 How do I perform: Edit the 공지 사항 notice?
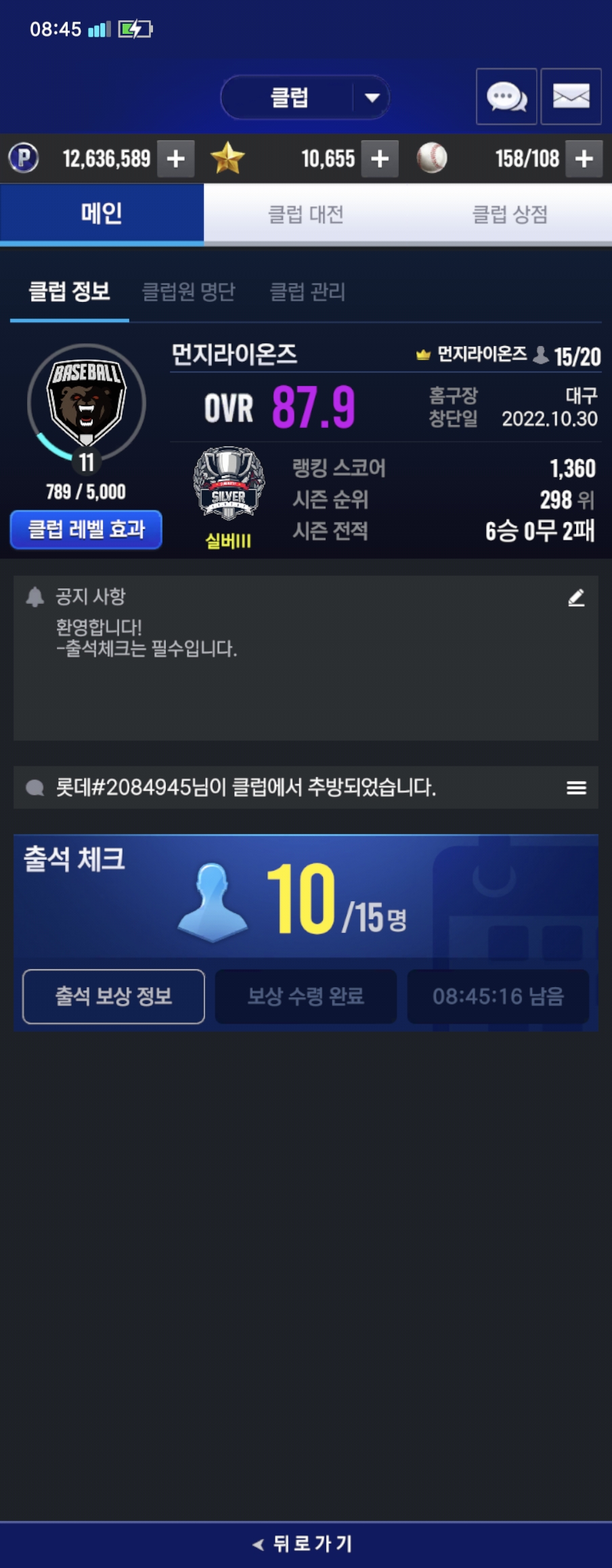coord(576,598)
